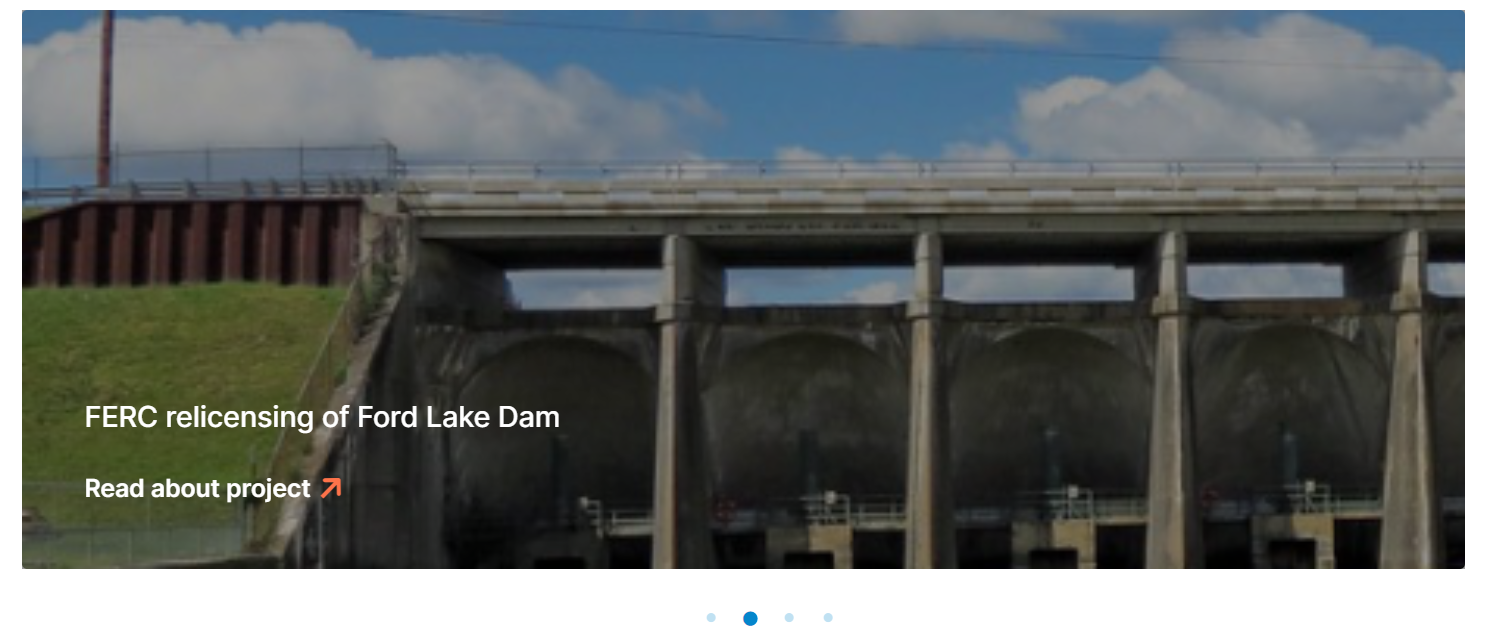Select the active second slide dot
Screen dimensions: 1485x639
pyautogui.click(x=750, y=618)
